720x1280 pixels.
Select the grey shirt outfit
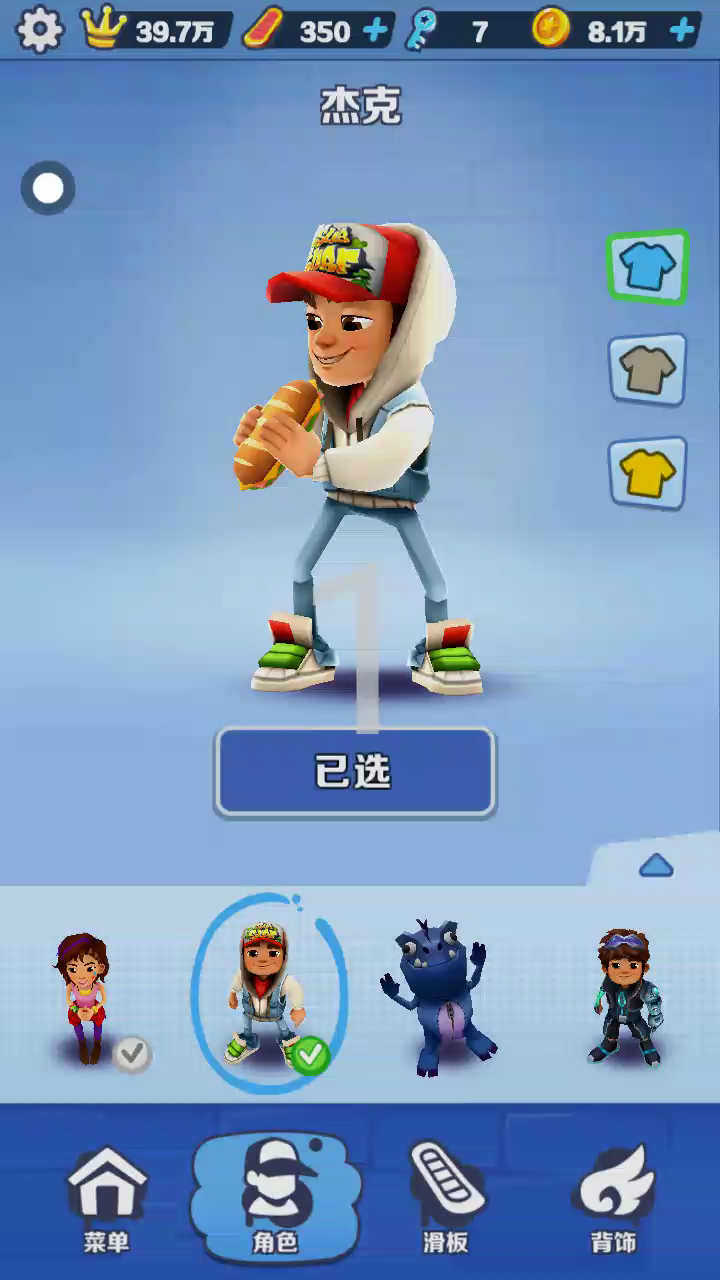click(x=648, y=370)
